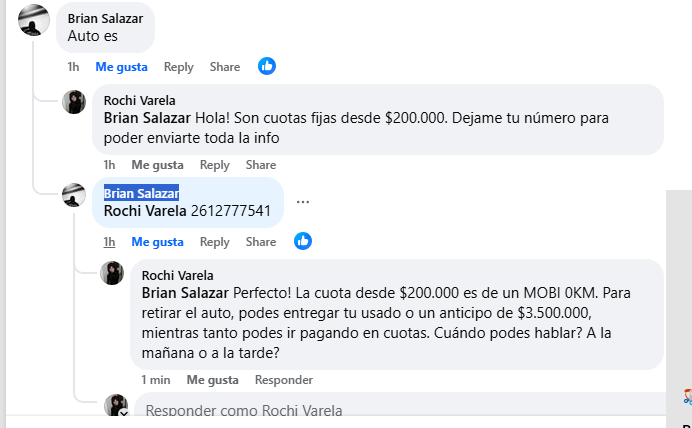692x428 pixels.
Task: Tap Me gusta on Rochi's 'Perfecto!' reply
Action: tap(212, 380)
